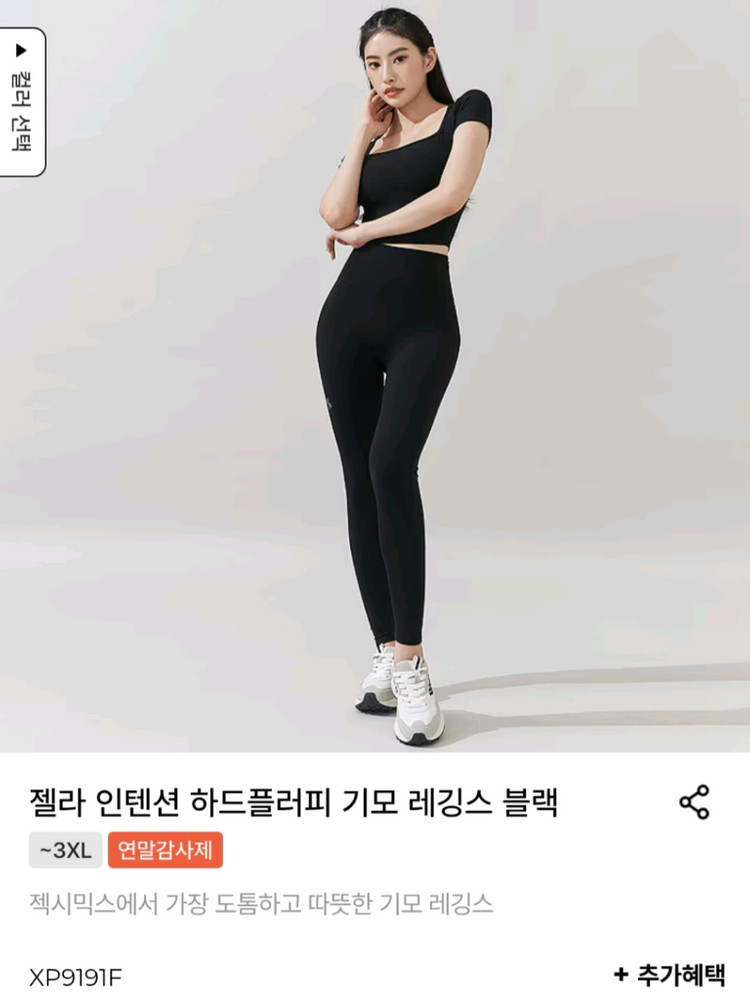The height and width of the screenshot is (1000, 750).
Task: Share this leggings product
Action: pos(695,802)
